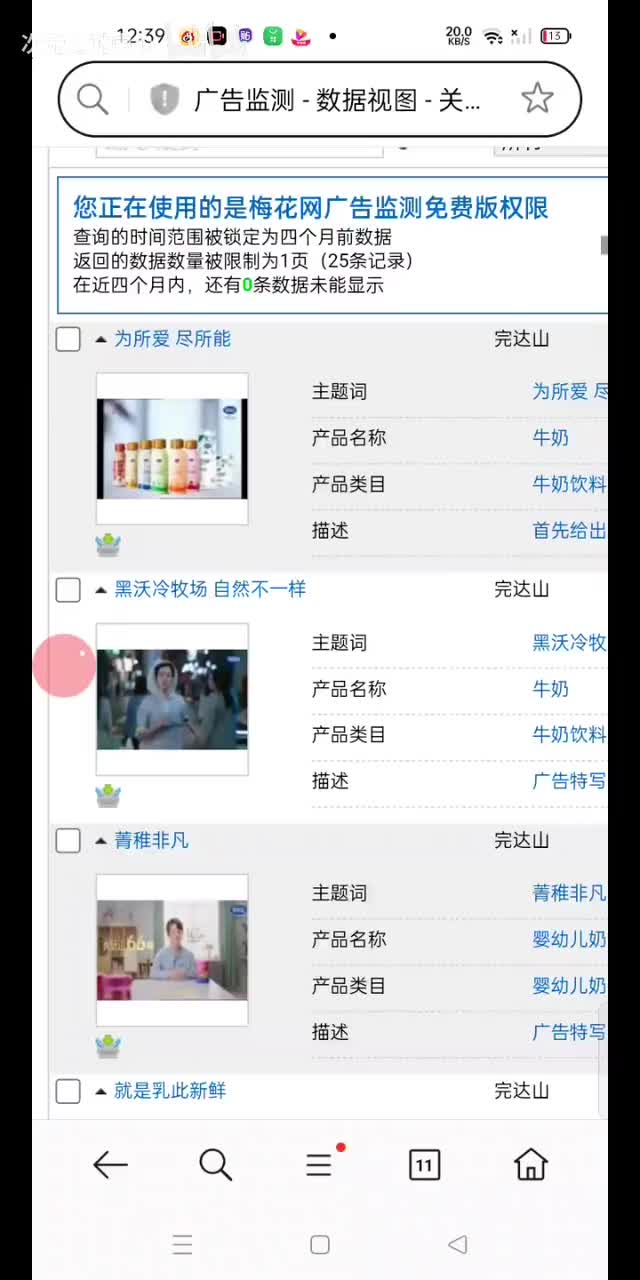View the 为所爱 尽所能 ad thumbnail
640x1280 pixels.
click(x=172, y=449)
